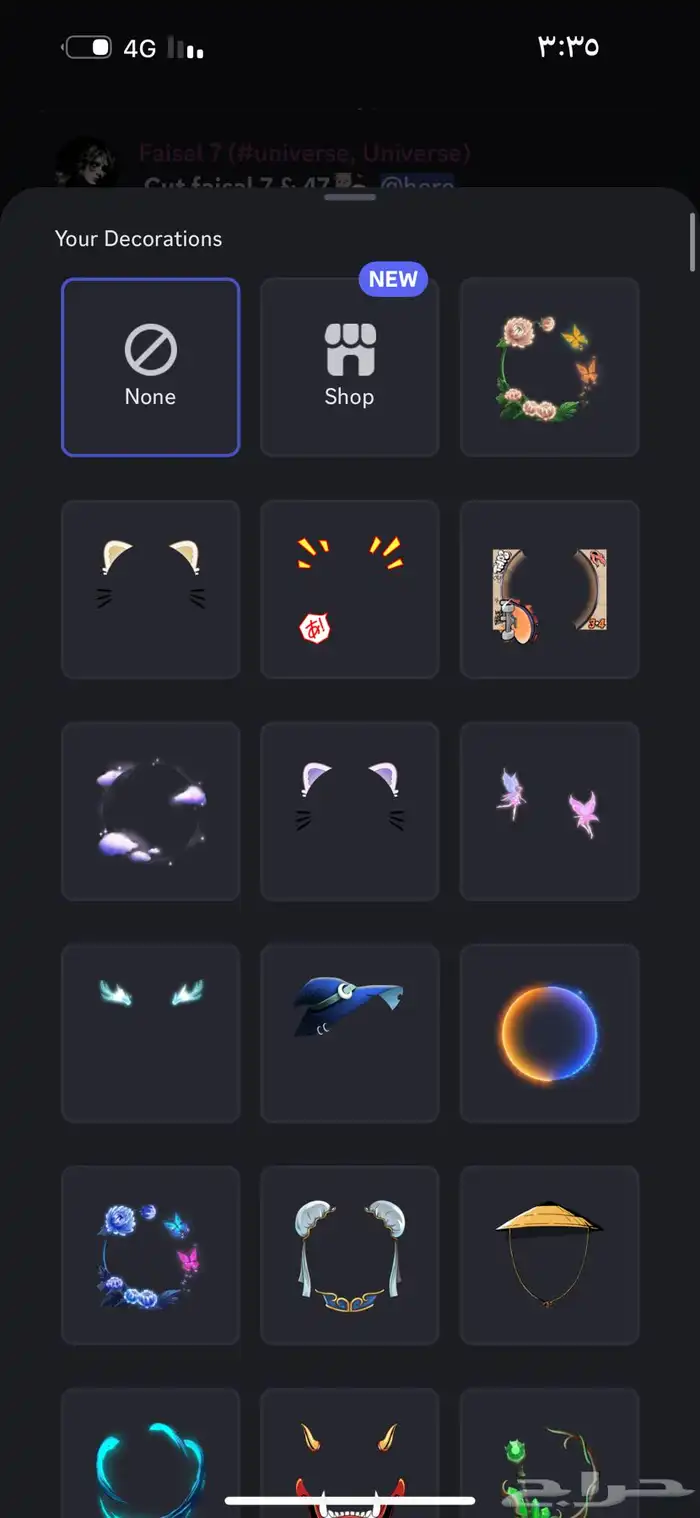Screen dimensions: 700x1518
Task: Select the None decoration option
Action: click(x=150, y=367)
